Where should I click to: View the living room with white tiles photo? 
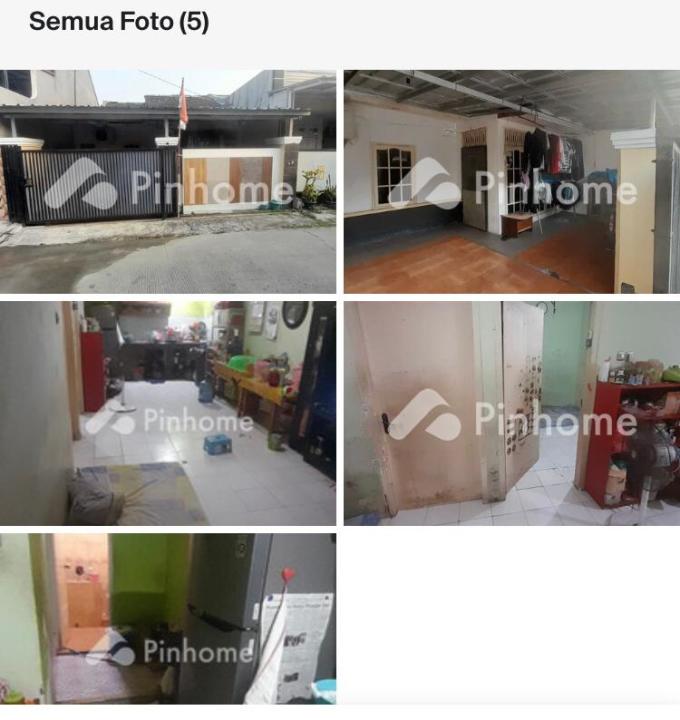click(x=168, y=413)
